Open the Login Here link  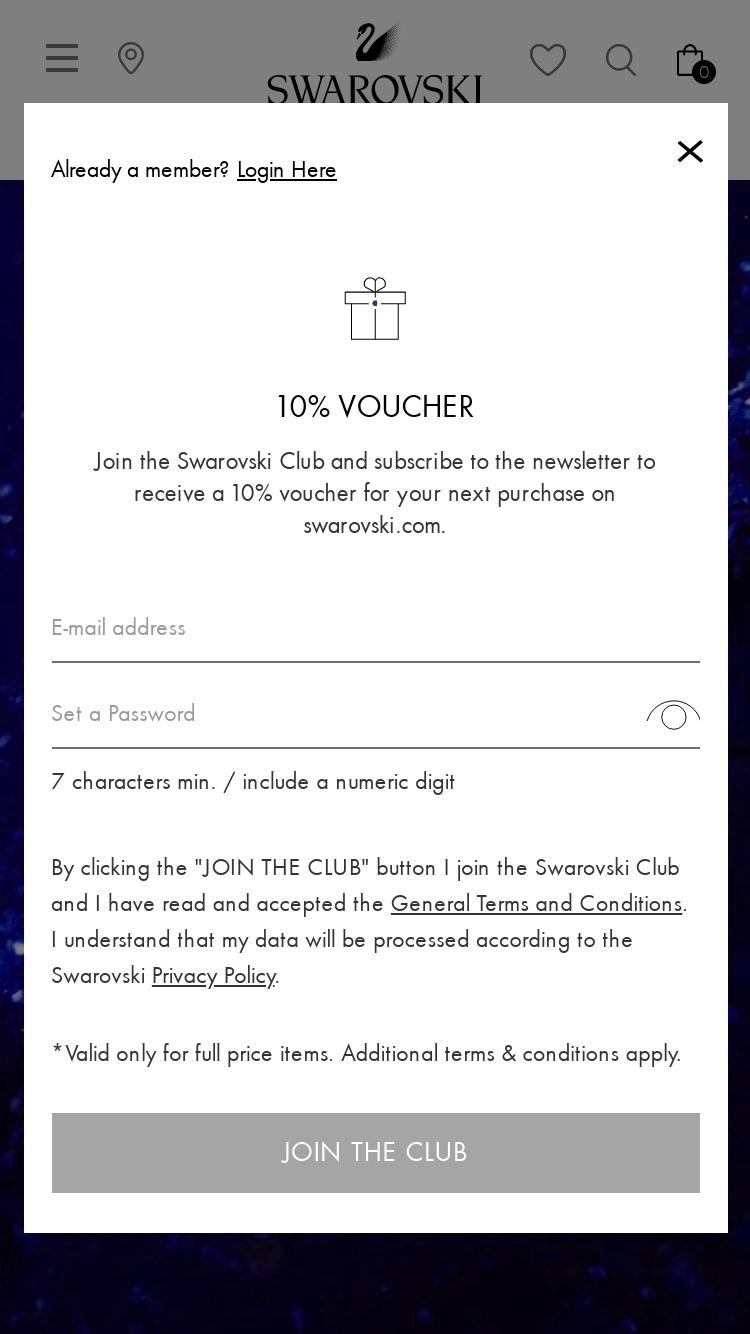tap(287, 170)
